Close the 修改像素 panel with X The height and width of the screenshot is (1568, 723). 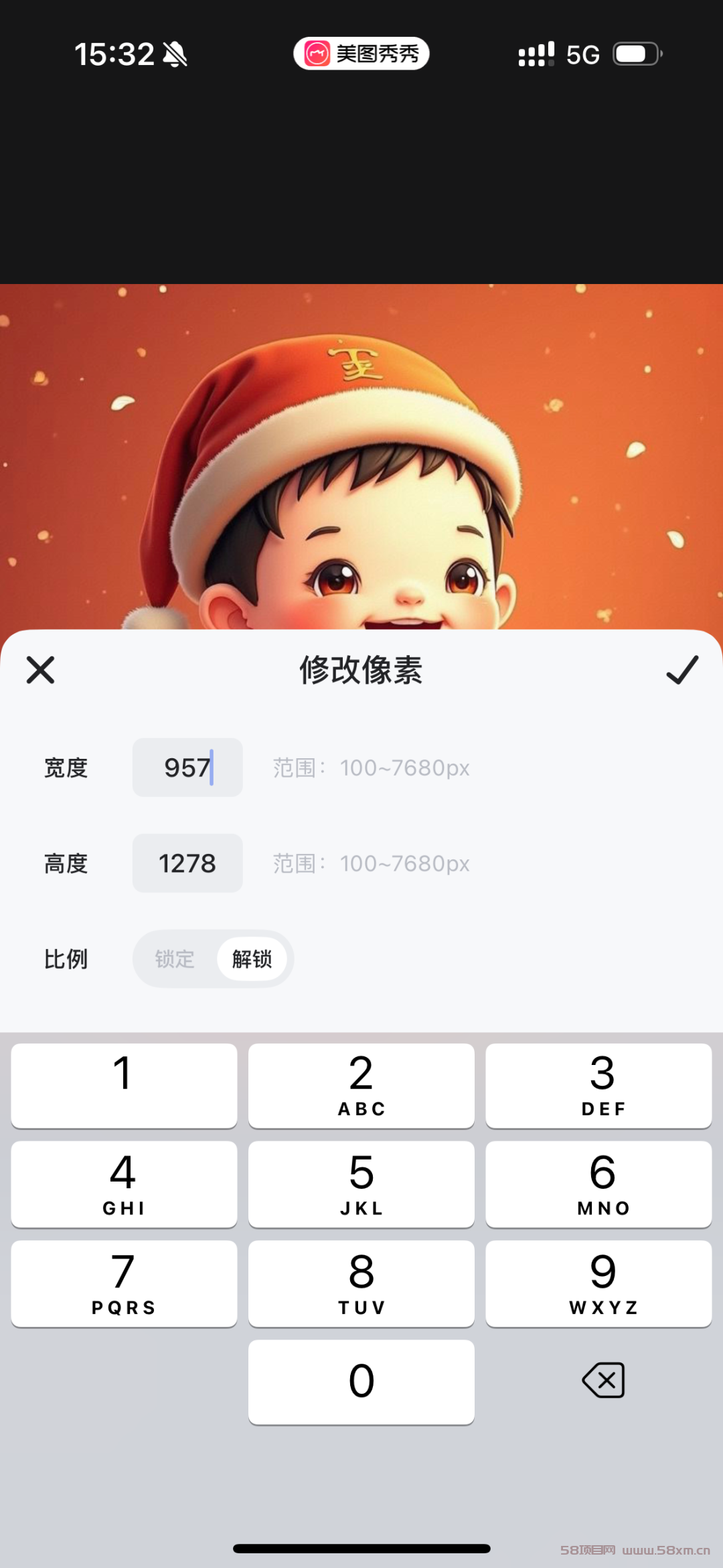(40, 670)
